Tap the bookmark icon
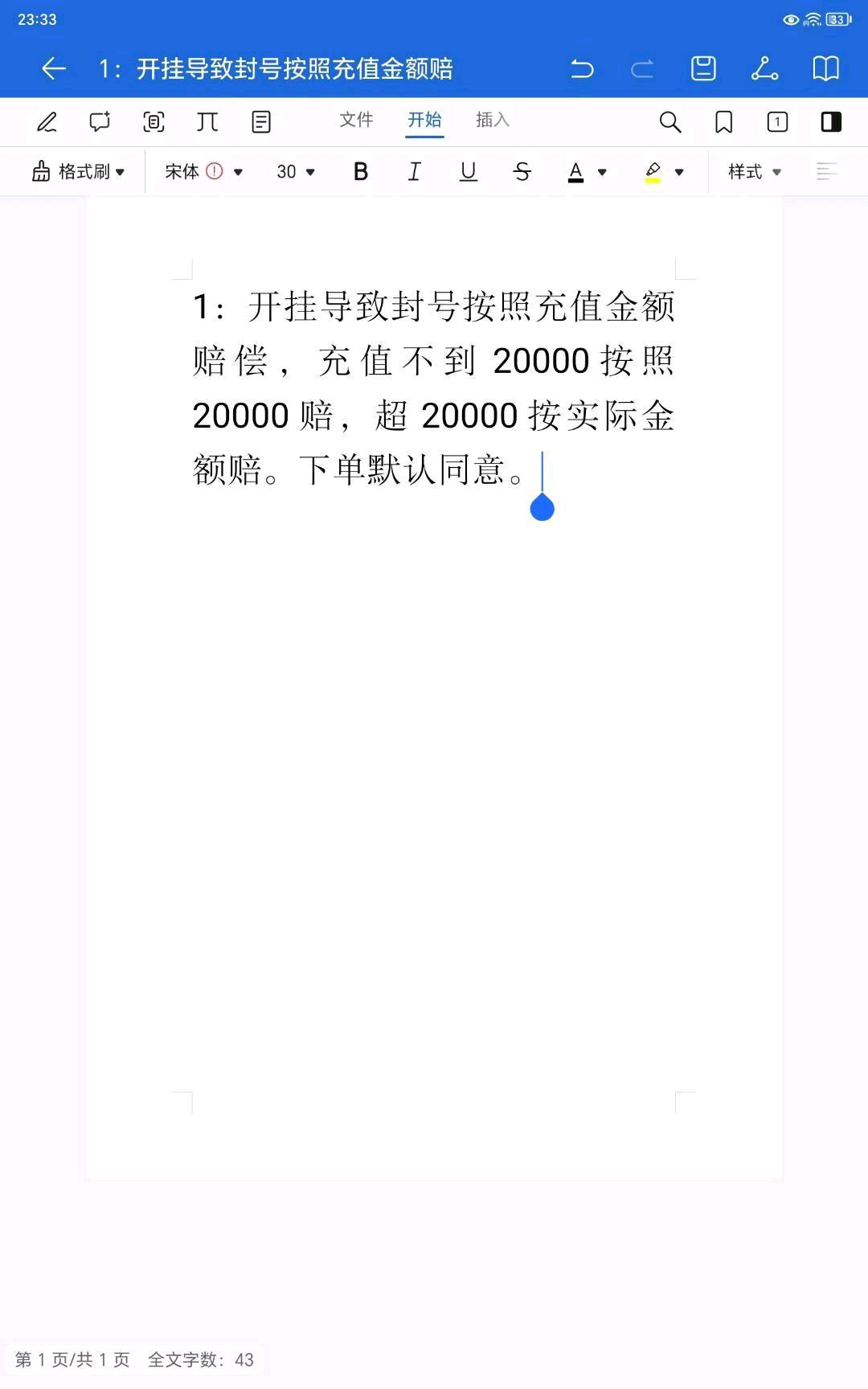This screenshot has width=868, height=1389. pyautogui.click(x=724, y=122)
